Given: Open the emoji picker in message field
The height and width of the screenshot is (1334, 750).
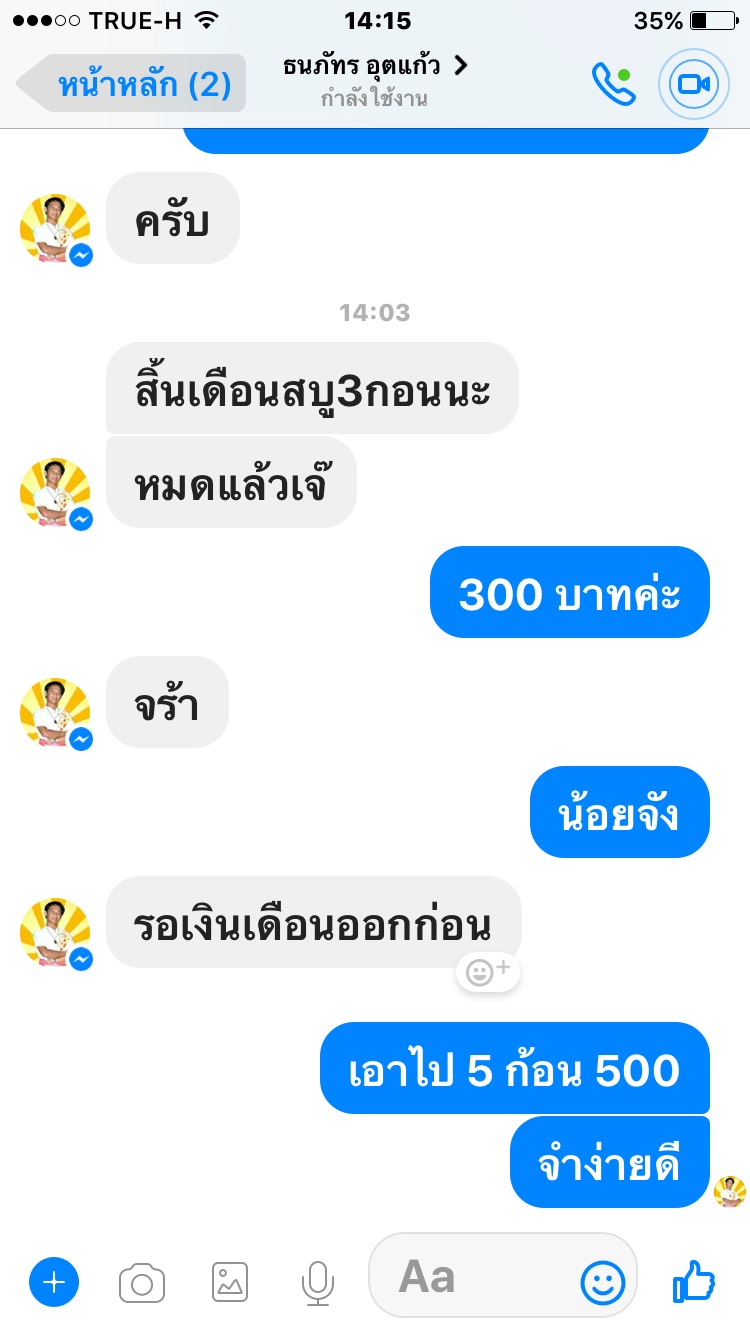Looking at the screenshot, I should coord(603,1281).
